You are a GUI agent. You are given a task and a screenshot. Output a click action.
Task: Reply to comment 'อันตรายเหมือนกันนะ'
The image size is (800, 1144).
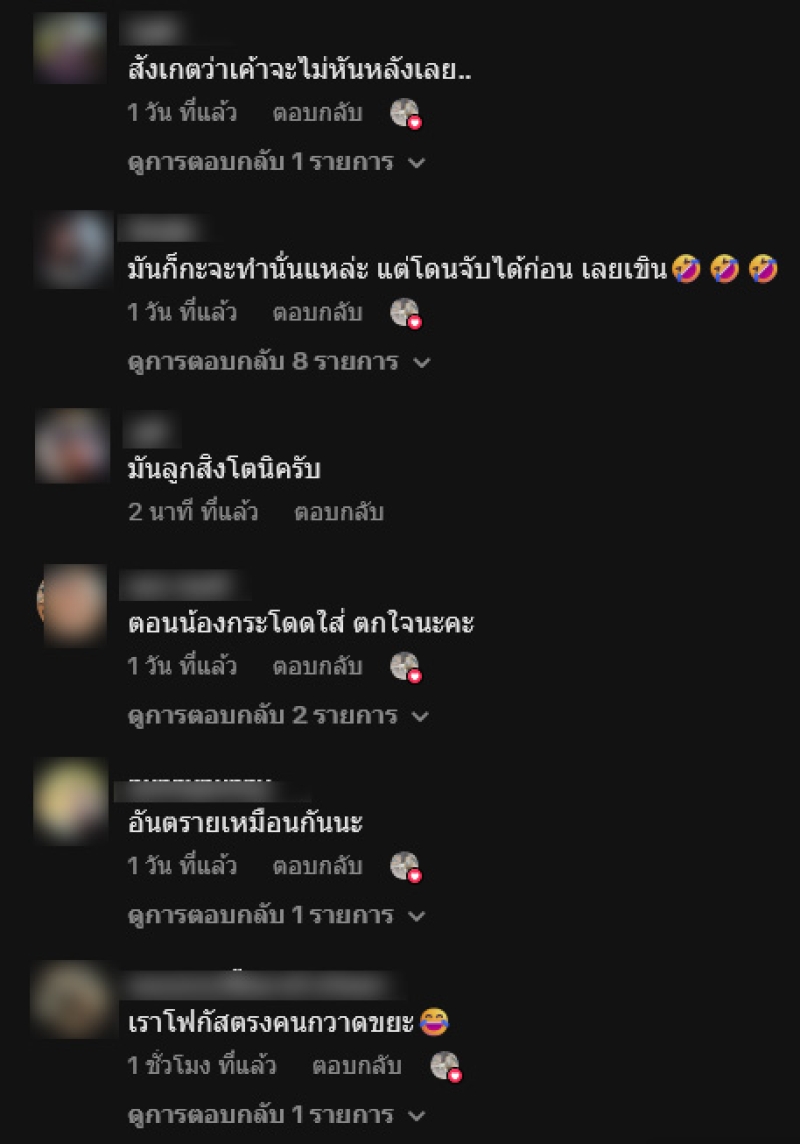[317, 865]
